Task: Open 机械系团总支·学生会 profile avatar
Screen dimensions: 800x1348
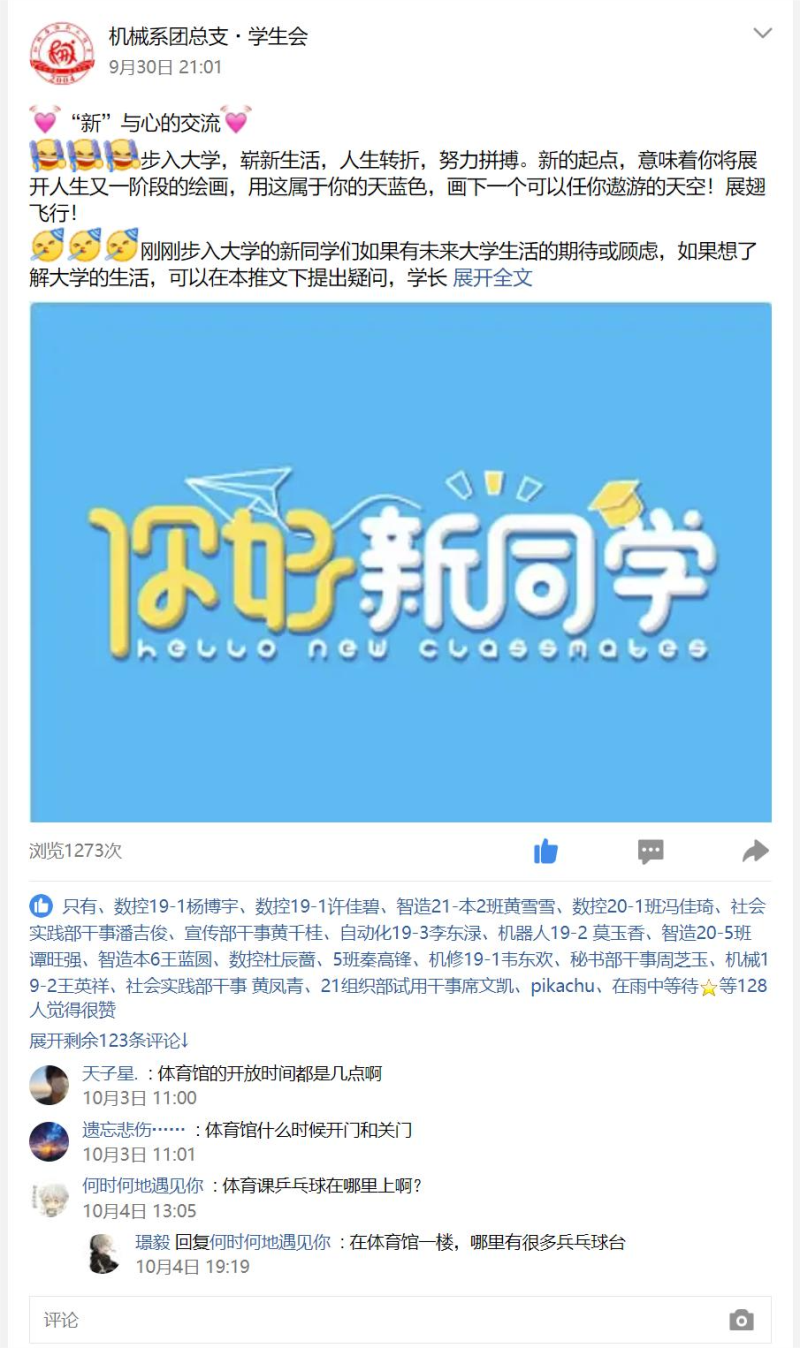Action: pos(62,52)
